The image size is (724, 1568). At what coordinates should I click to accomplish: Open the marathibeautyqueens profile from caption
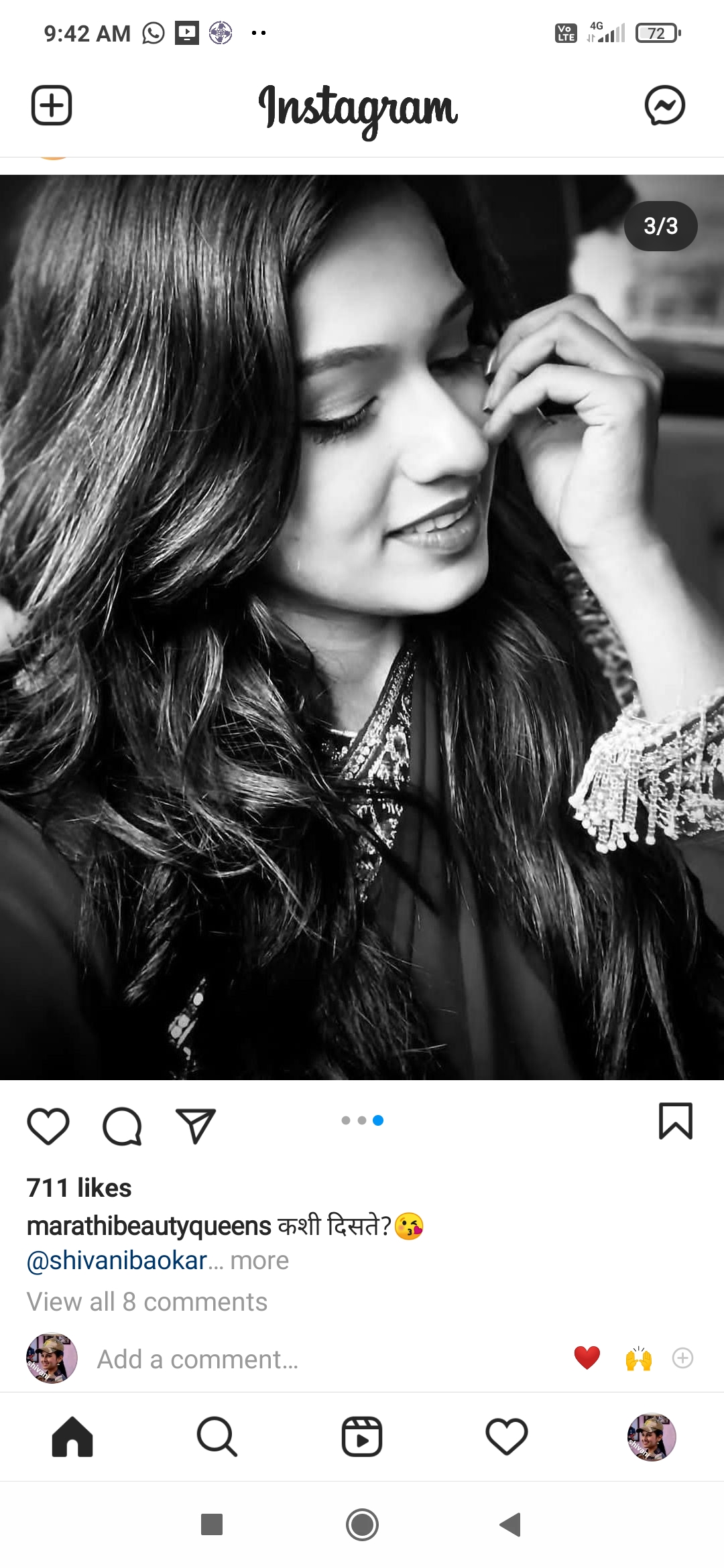tap(149, 1226)
